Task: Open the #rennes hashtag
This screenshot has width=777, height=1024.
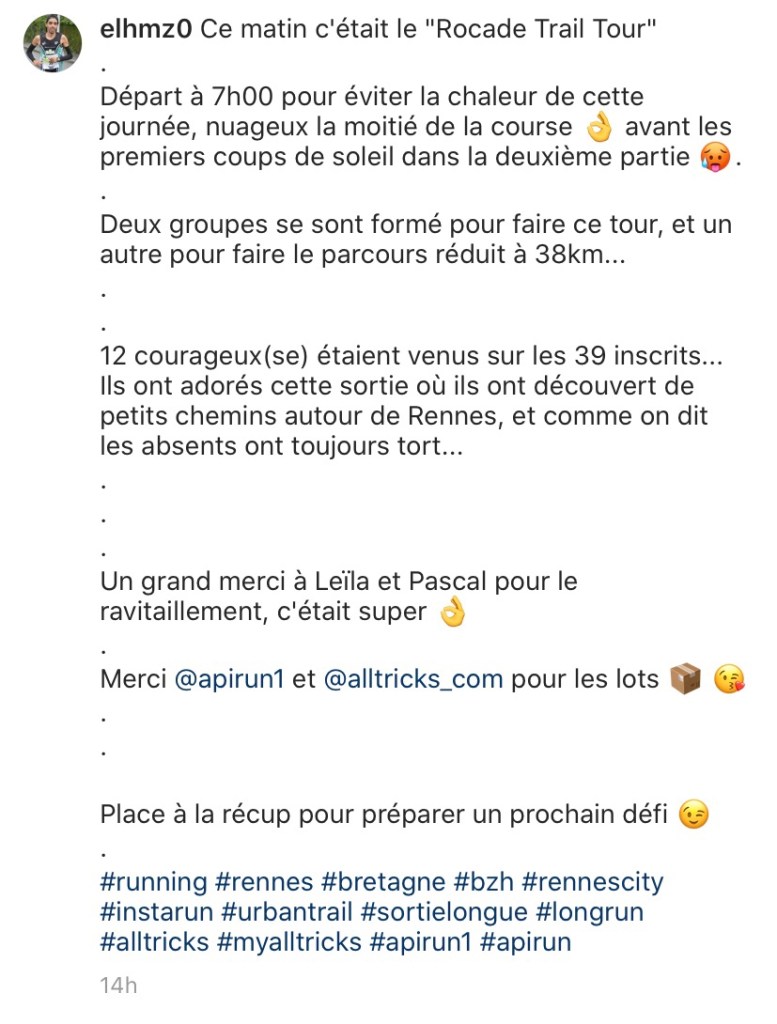Action: (x=264, y=883)
